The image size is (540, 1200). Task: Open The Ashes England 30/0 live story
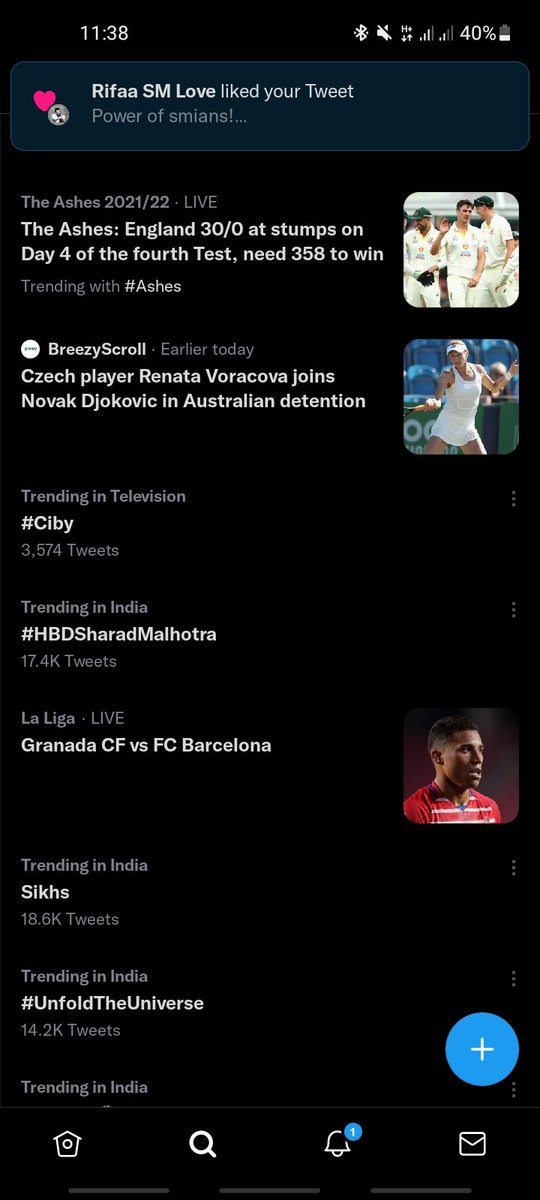(x=270, y=249)
